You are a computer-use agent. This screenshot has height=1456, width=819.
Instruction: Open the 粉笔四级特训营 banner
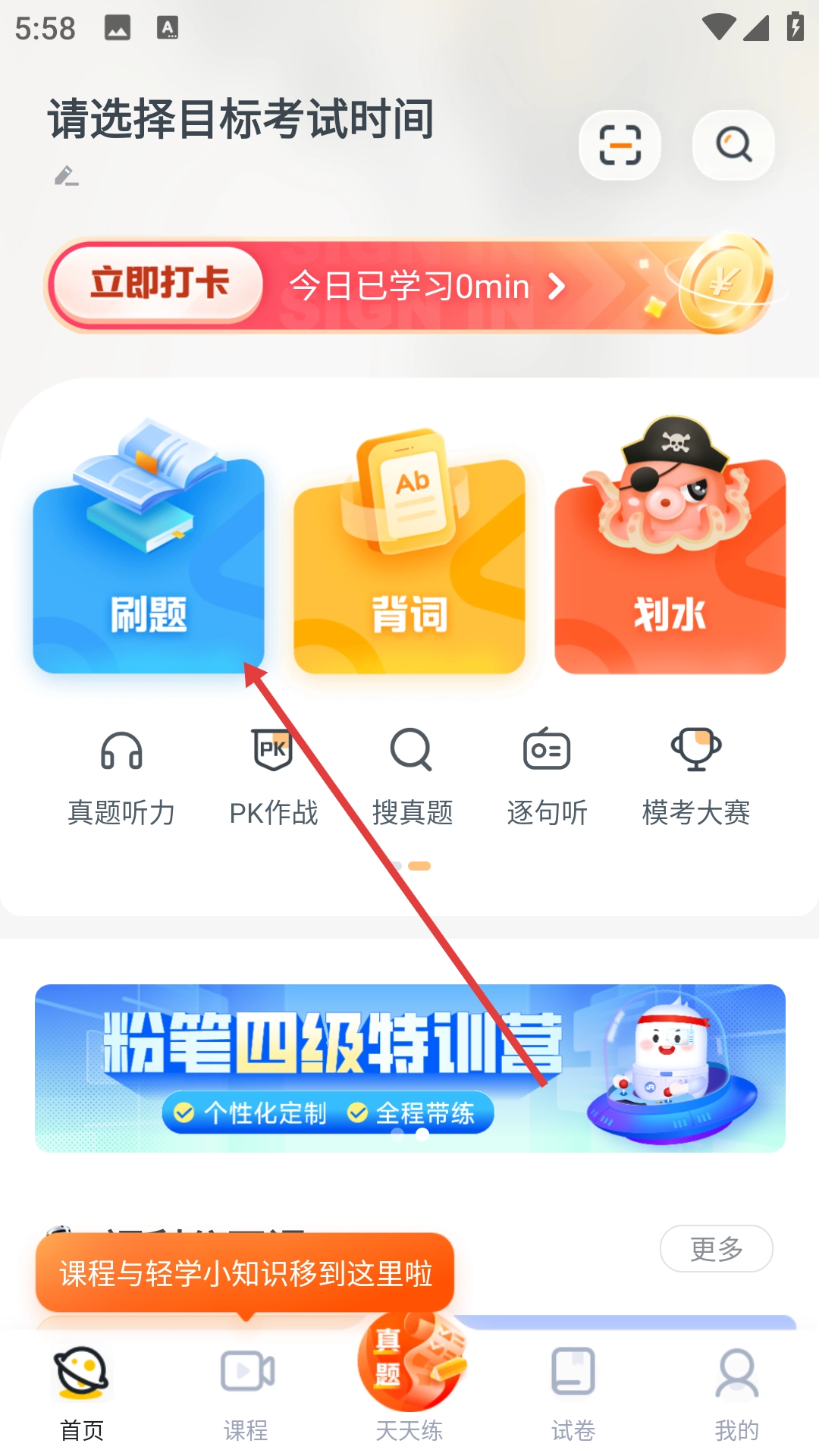(409, 1068)
